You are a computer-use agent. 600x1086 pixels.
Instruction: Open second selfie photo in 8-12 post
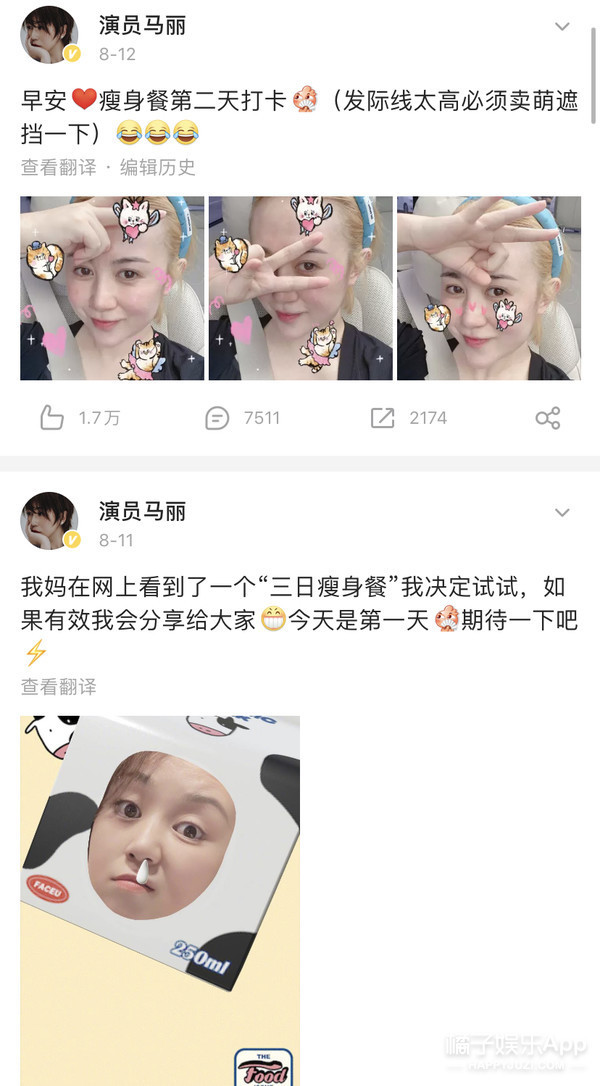pyautogui.click(x=300, y=288)
